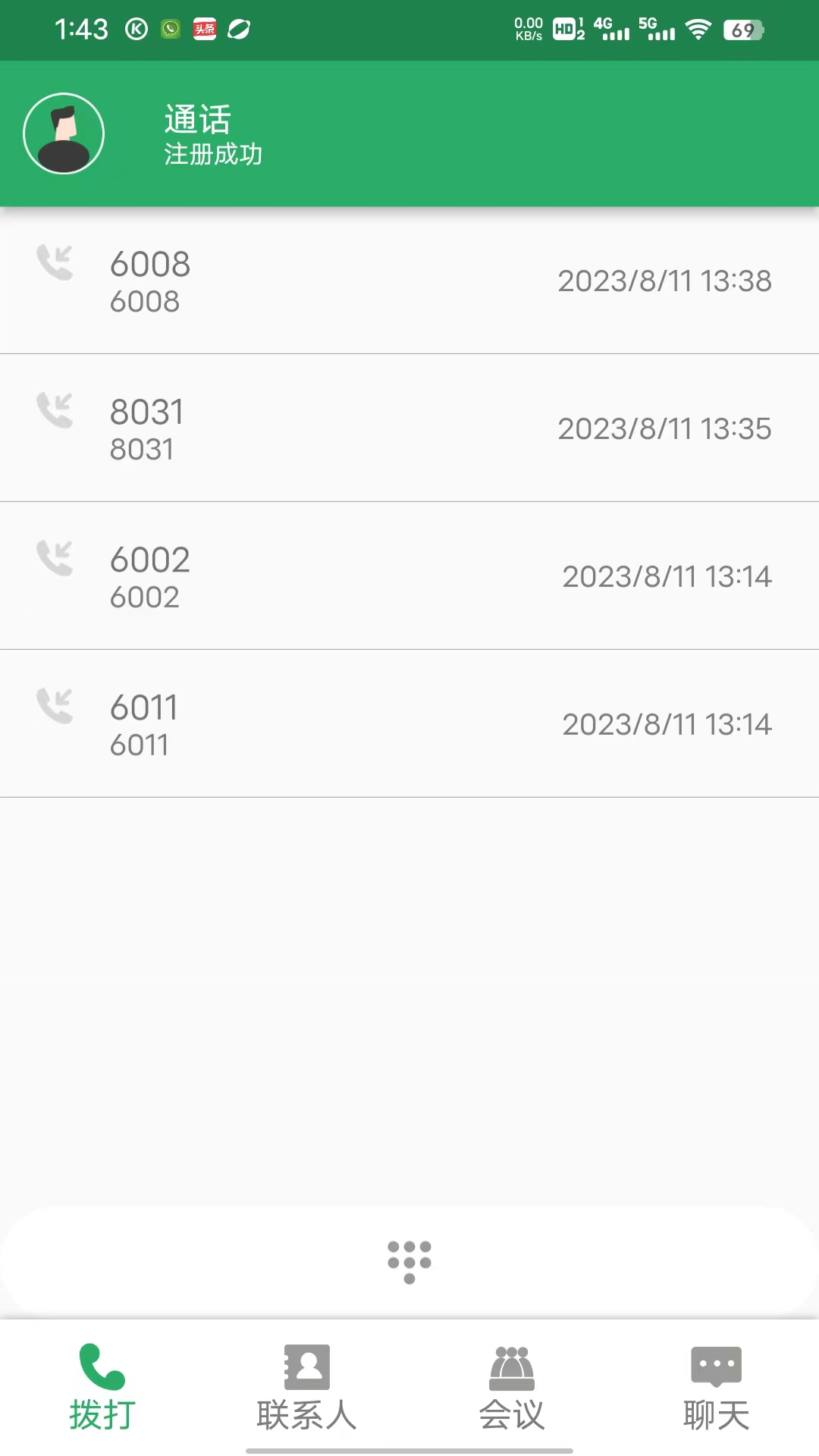Screen dimensions: 819x1456
Task: Open the call record from 6008
Action: (x=409, y=281)
